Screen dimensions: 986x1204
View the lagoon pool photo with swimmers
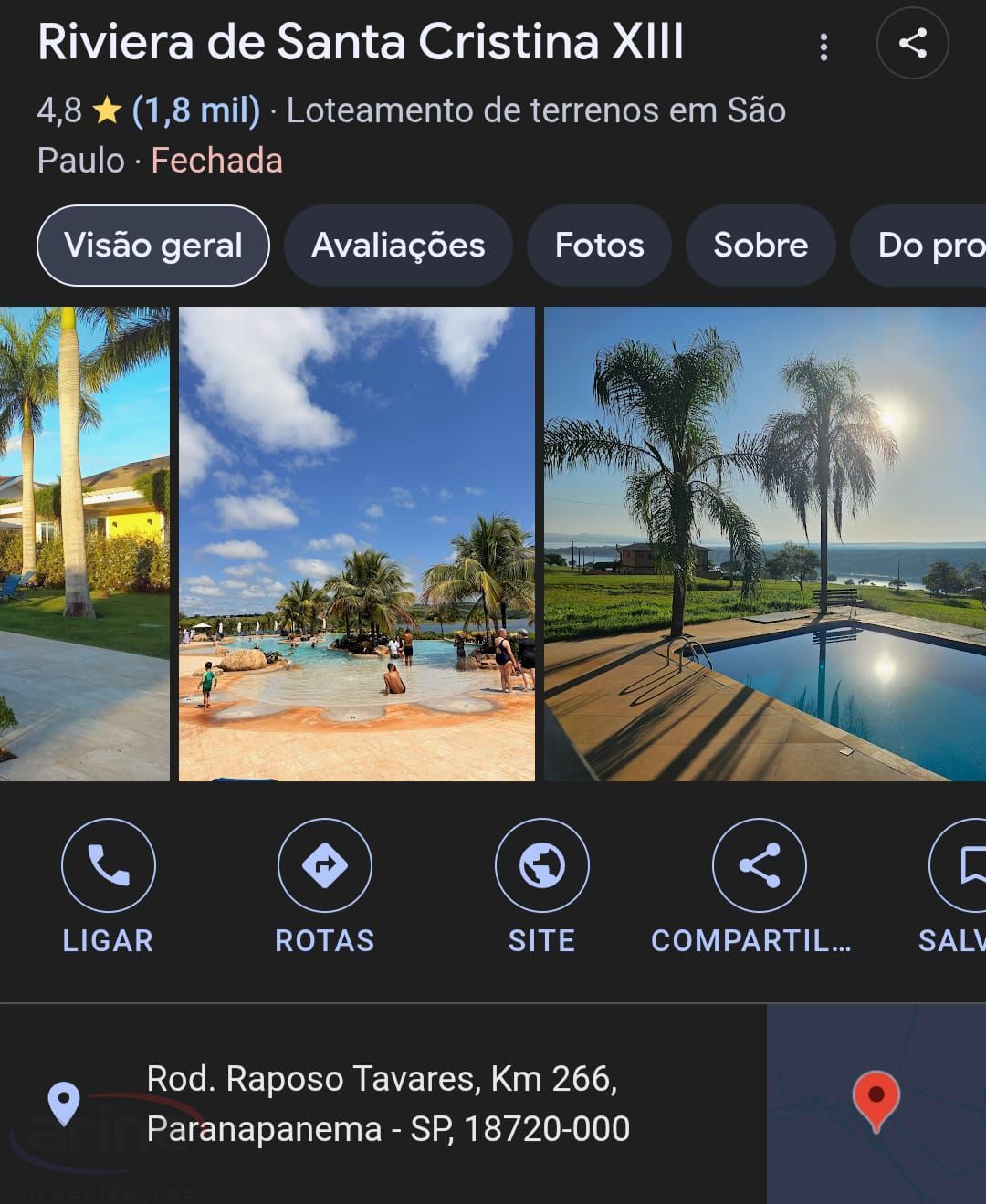coord(357,544)
